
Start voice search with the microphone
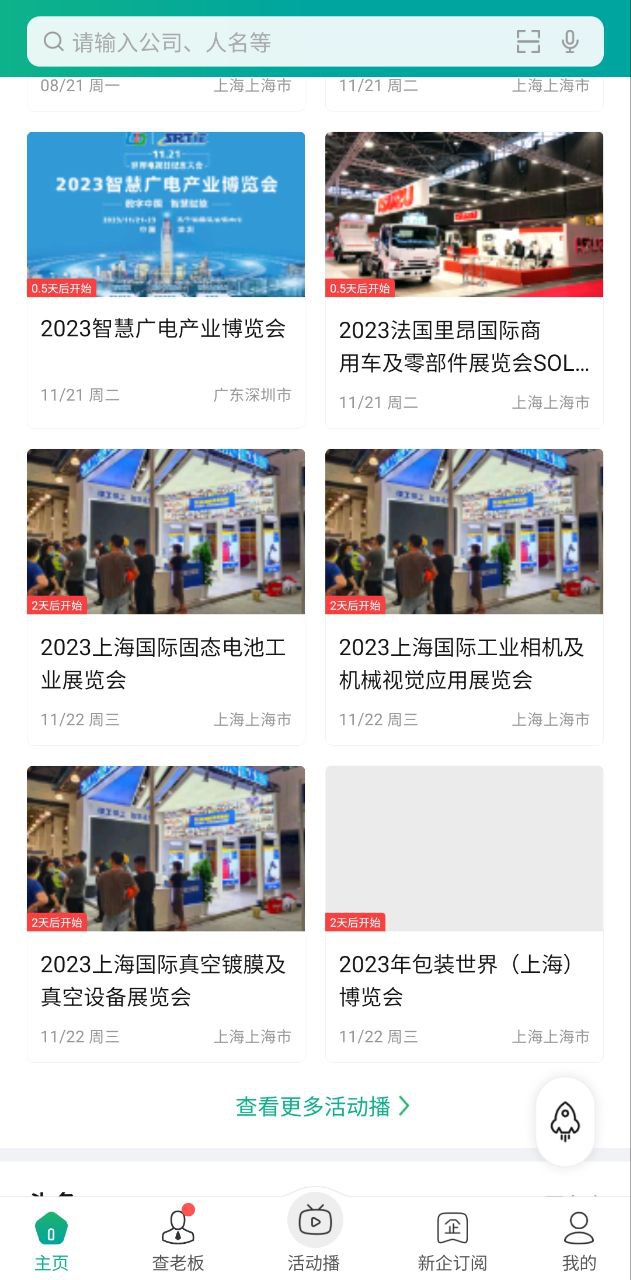570,42
